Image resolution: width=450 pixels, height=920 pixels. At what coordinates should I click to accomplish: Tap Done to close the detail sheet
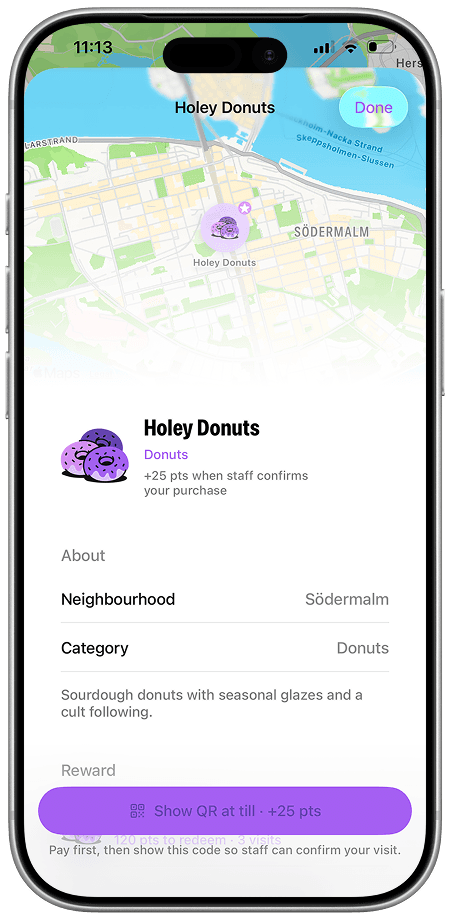click(x=373, y=107)
